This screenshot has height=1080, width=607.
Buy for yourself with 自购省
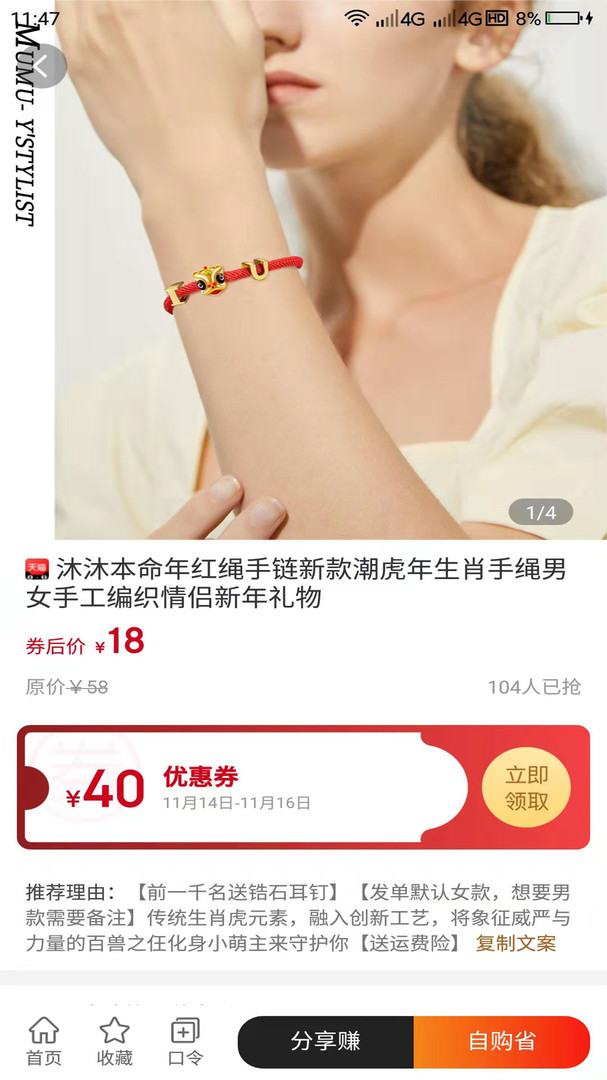coord(501,1042)
